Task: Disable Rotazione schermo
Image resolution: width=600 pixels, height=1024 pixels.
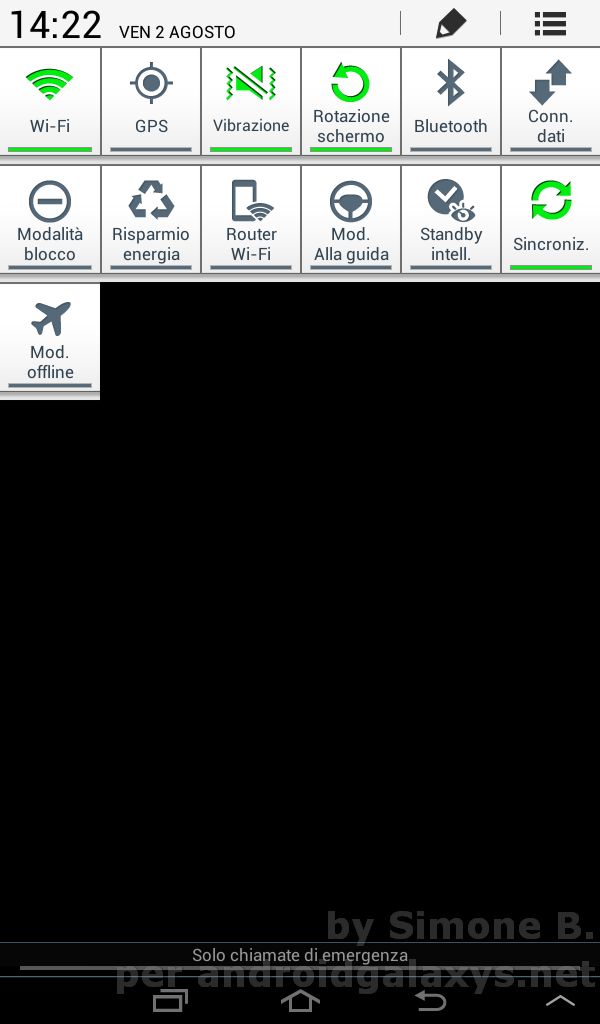Action: [351, 101]
